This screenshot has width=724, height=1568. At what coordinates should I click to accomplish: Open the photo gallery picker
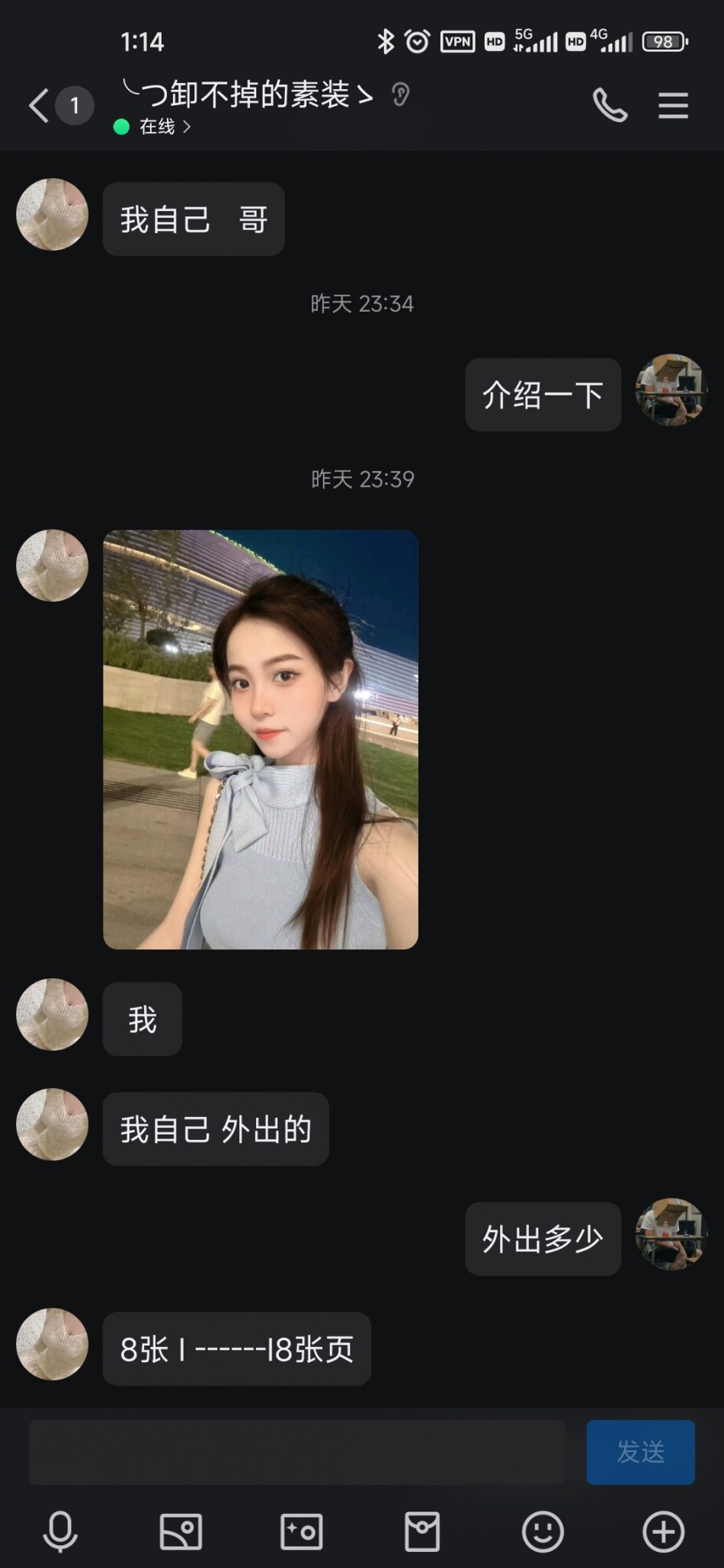[x=181, y=1531]
